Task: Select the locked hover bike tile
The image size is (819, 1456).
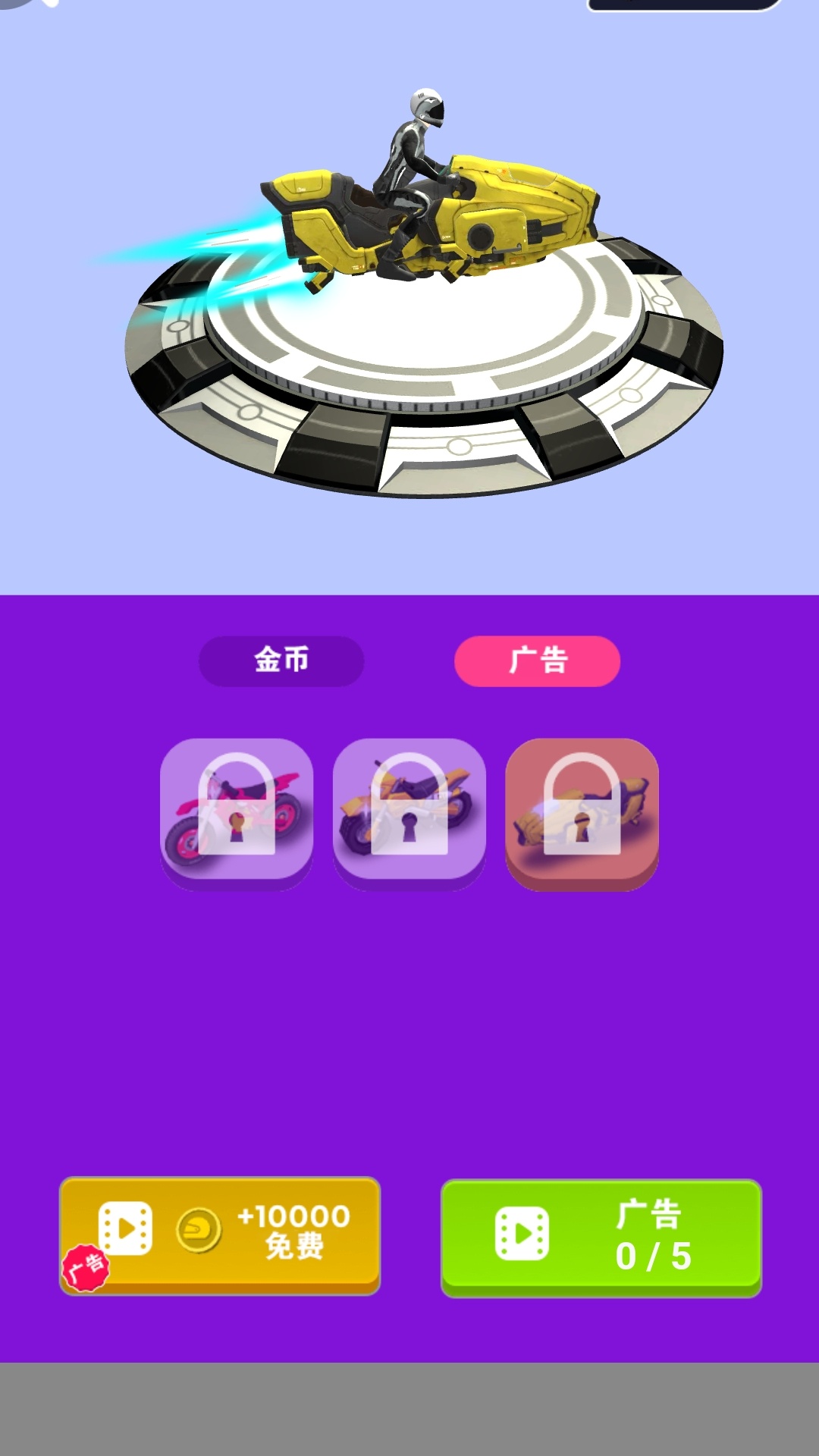Action: [x=582, y=810]
